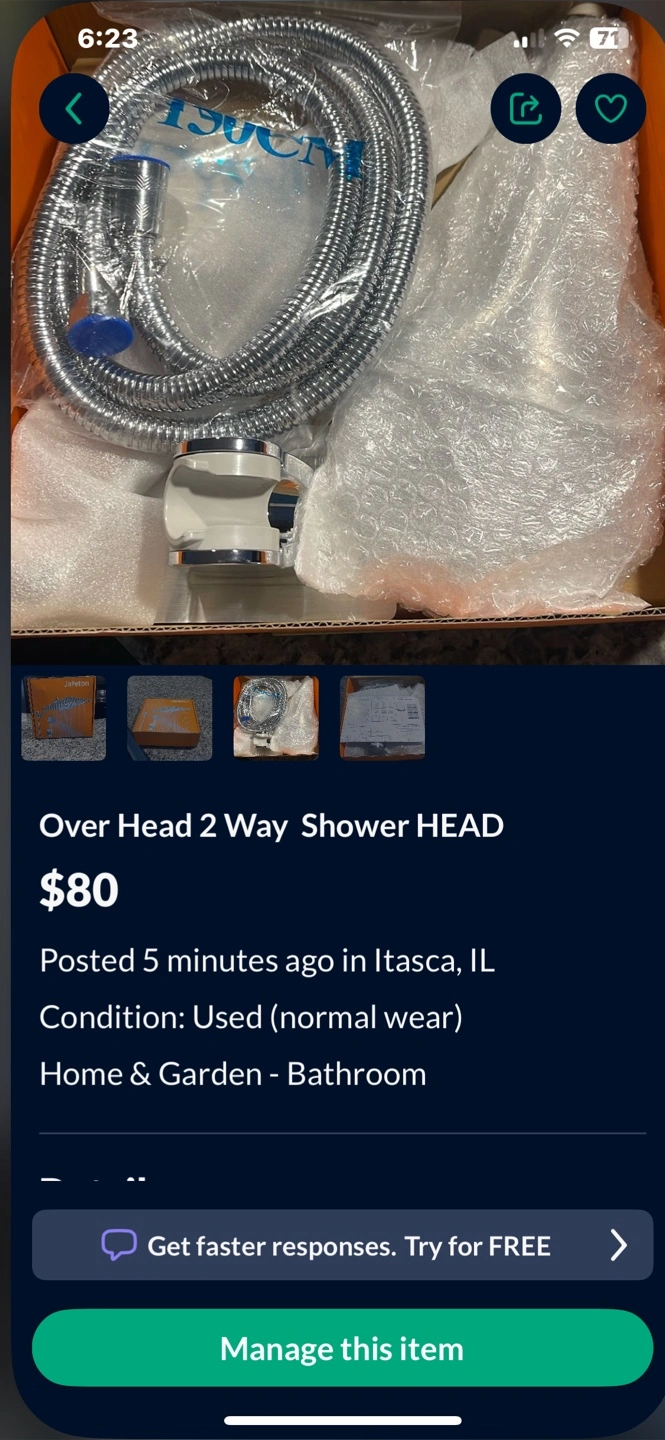The height and width of the screenshot is (1440, 665).
Task: Open the fourth thumbnail with the instruction sheet
Action: pos(382,718)
